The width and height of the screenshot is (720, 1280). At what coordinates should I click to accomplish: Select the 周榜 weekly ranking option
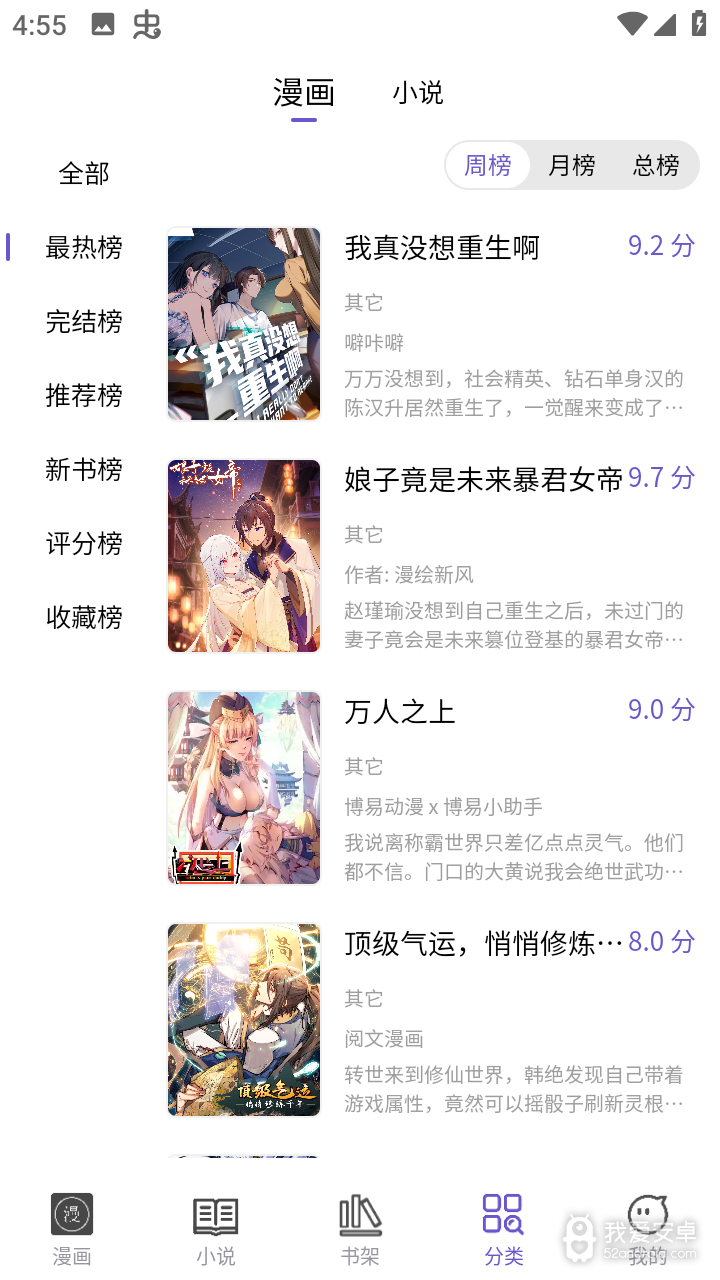tap(488, 165)
